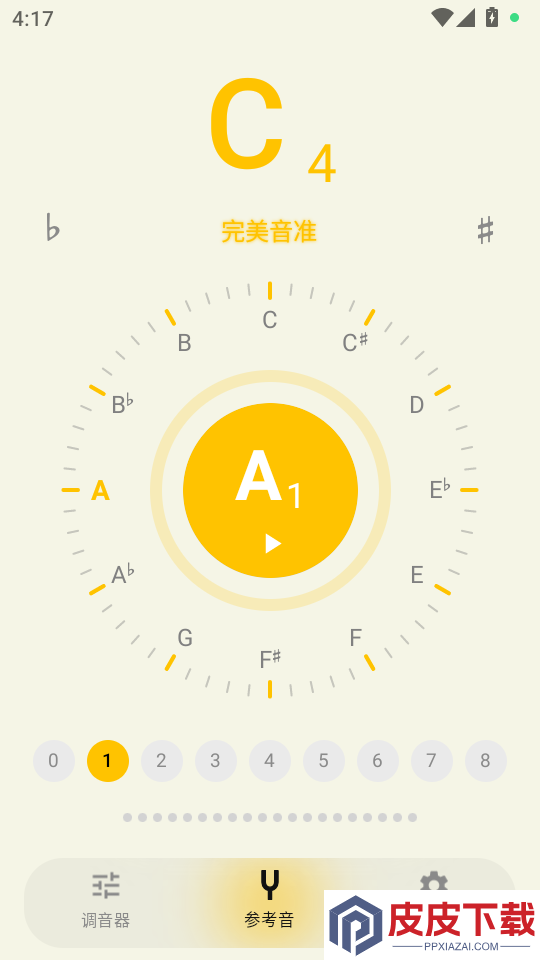Pick note E♭ on the dial
This screenshot has width=540, height=960.
(440, 489)
